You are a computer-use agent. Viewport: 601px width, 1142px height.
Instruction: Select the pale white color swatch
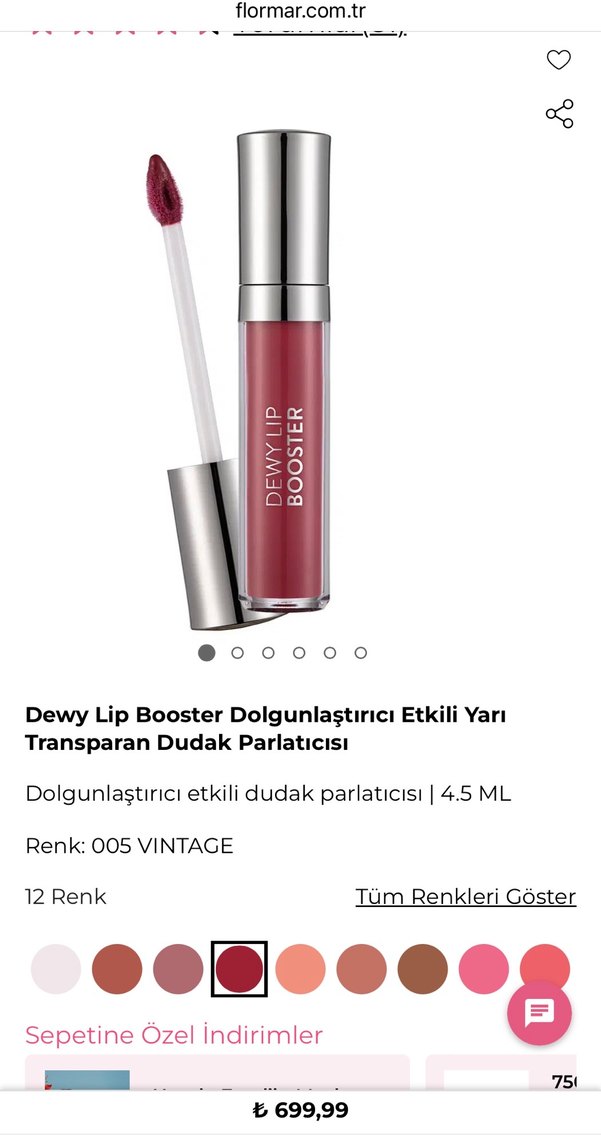tap(56, 969)
